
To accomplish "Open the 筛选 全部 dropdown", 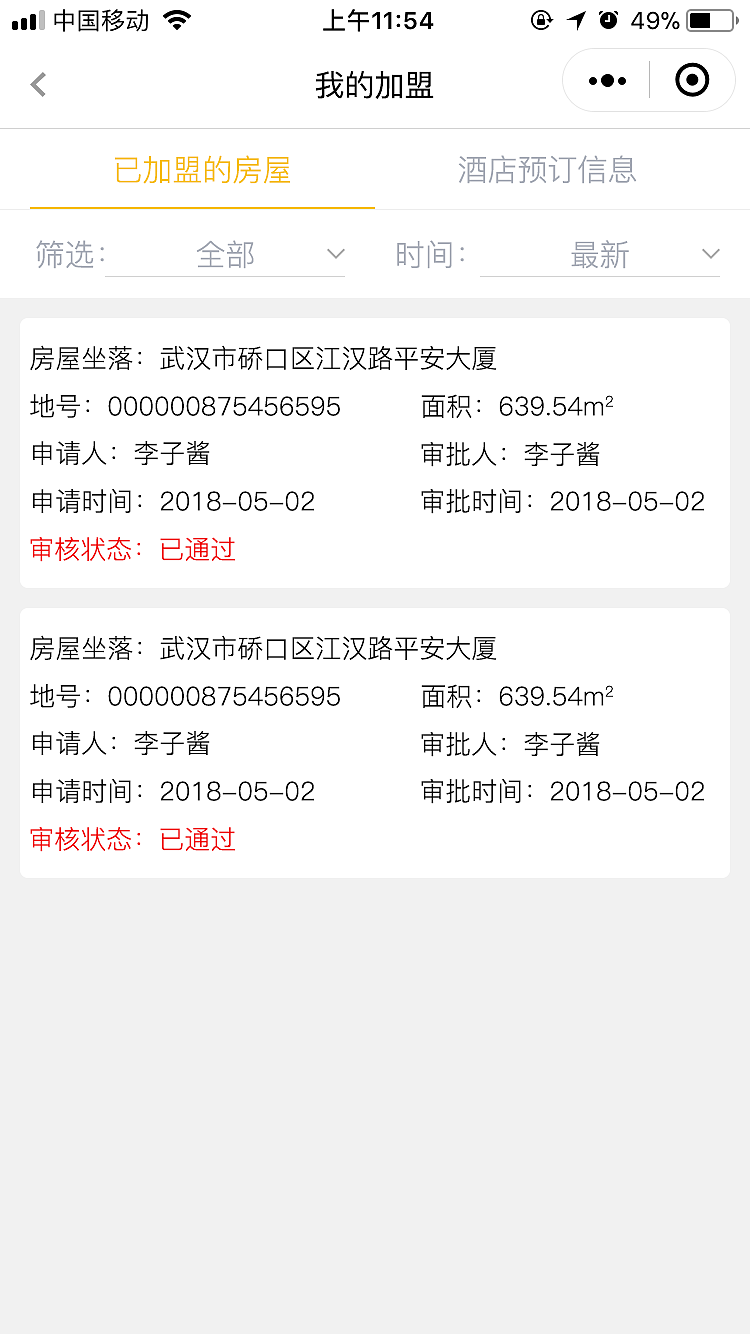I will tap(225, 253).
